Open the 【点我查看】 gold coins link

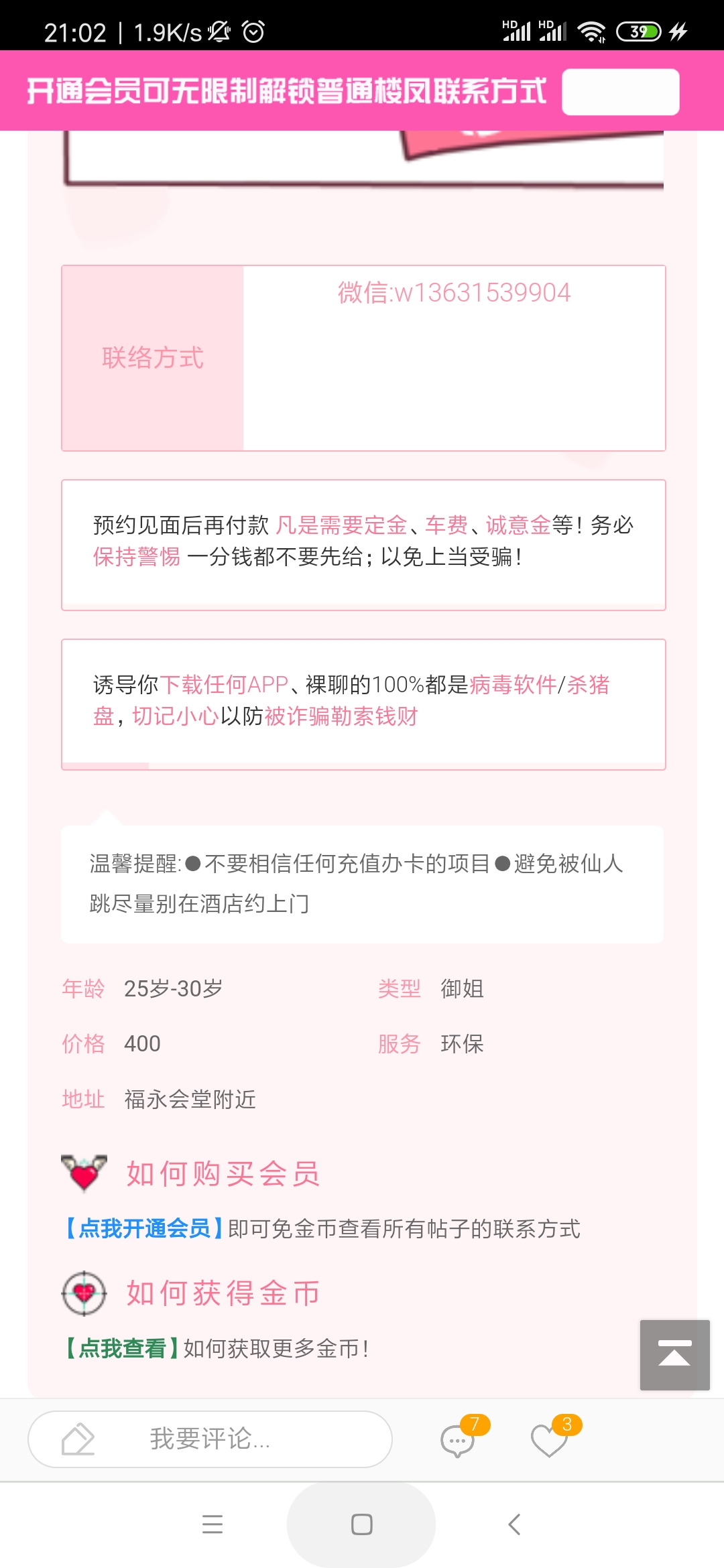122,1348
